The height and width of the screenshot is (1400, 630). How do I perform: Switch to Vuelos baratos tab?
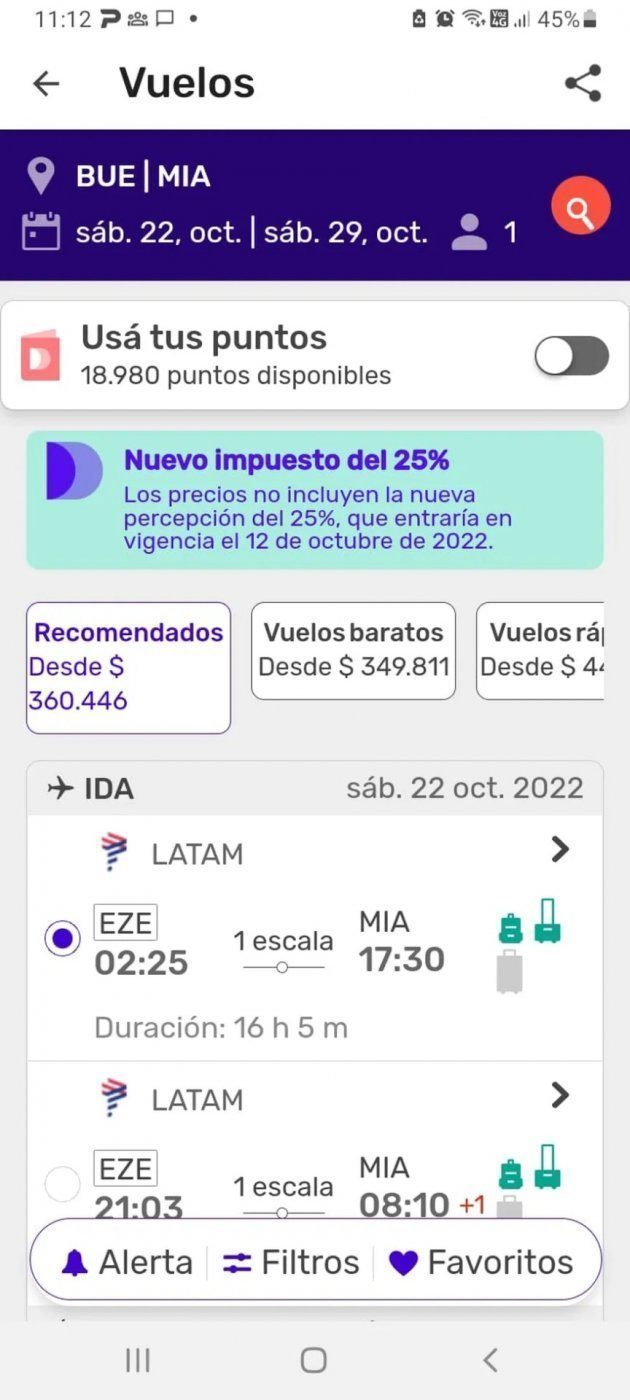(x=353, y=650)
